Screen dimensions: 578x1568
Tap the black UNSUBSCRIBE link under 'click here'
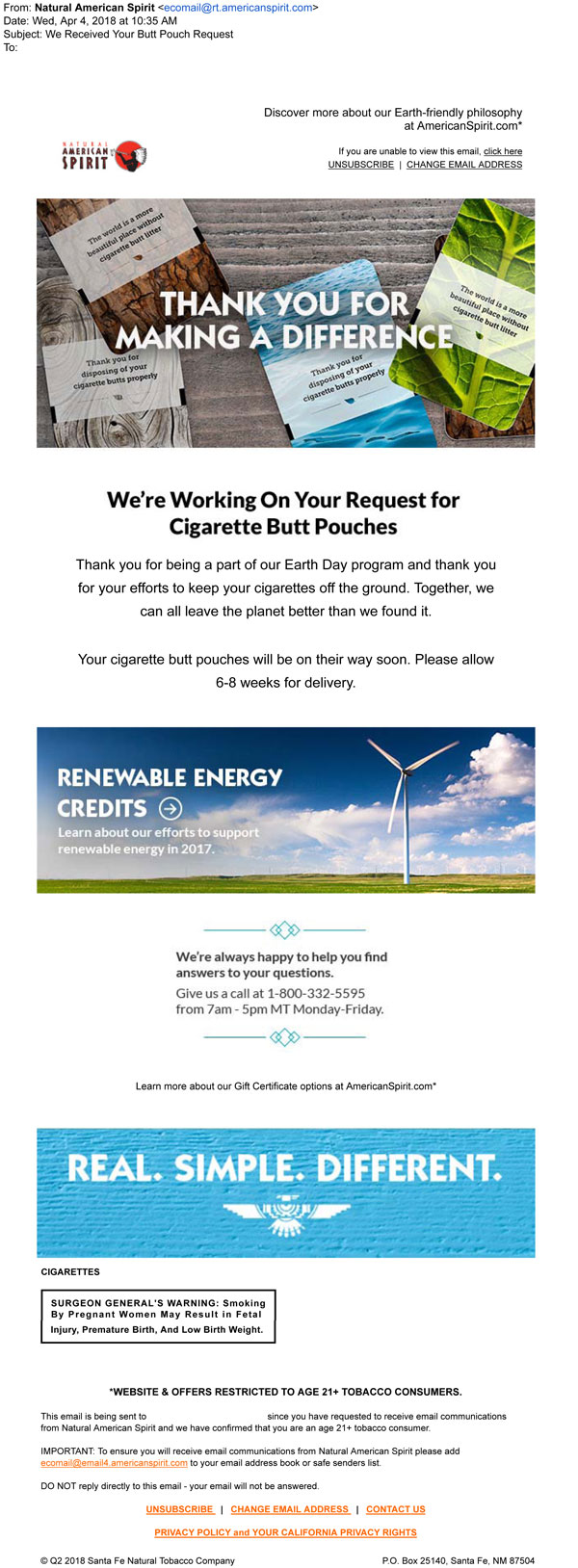pos(360,165)
